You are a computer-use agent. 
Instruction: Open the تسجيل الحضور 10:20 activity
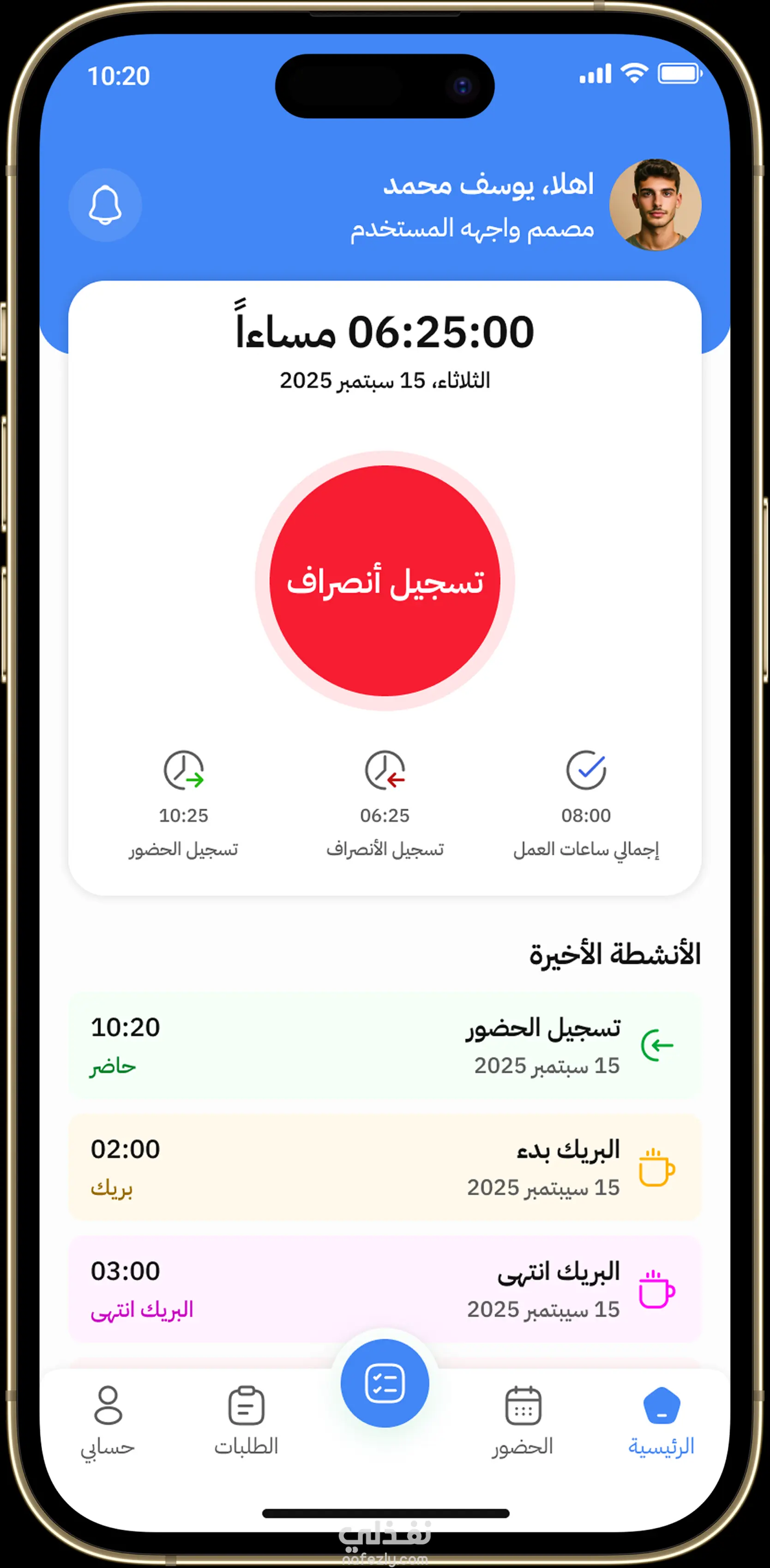tap(385, 1046)
